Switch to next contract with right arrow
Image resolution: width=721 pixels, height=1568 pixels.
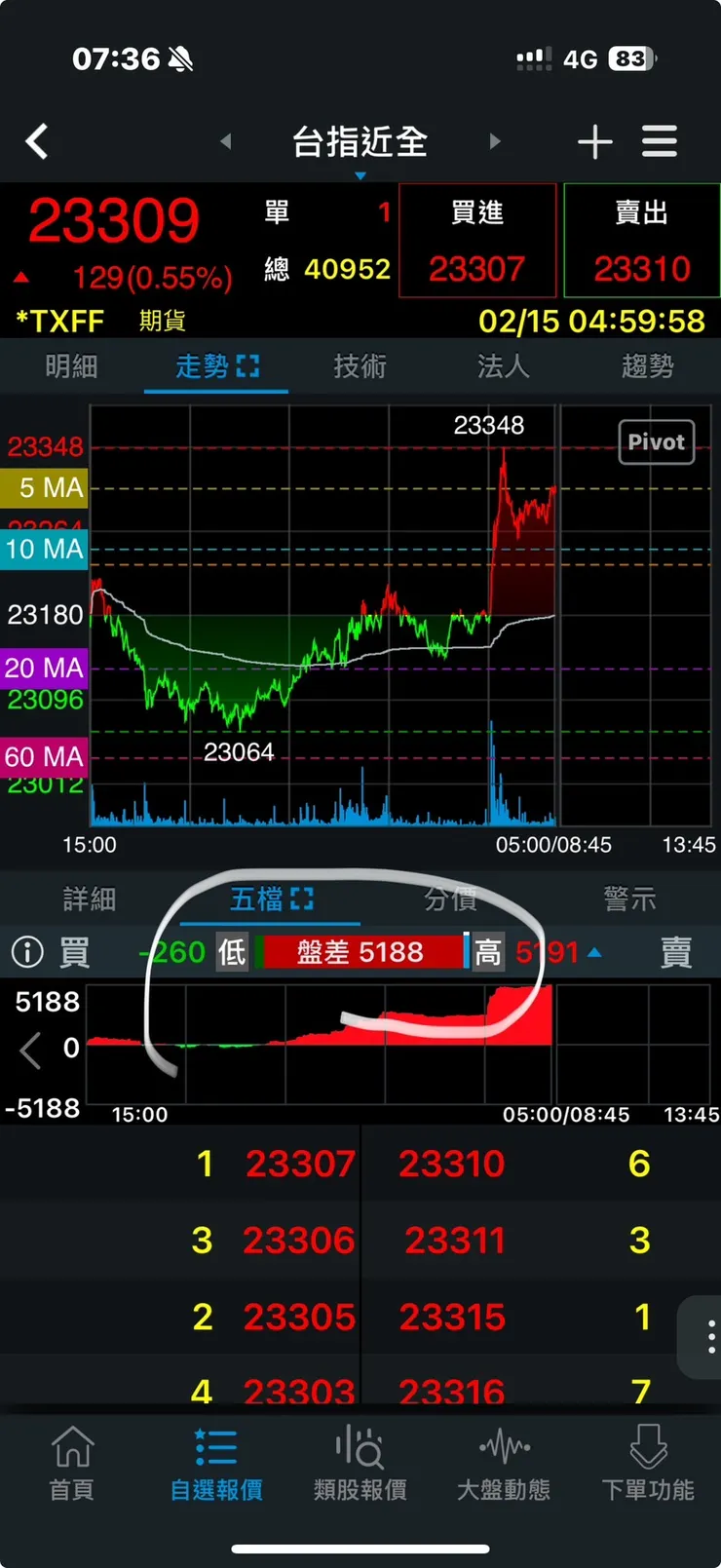[495, 142]
